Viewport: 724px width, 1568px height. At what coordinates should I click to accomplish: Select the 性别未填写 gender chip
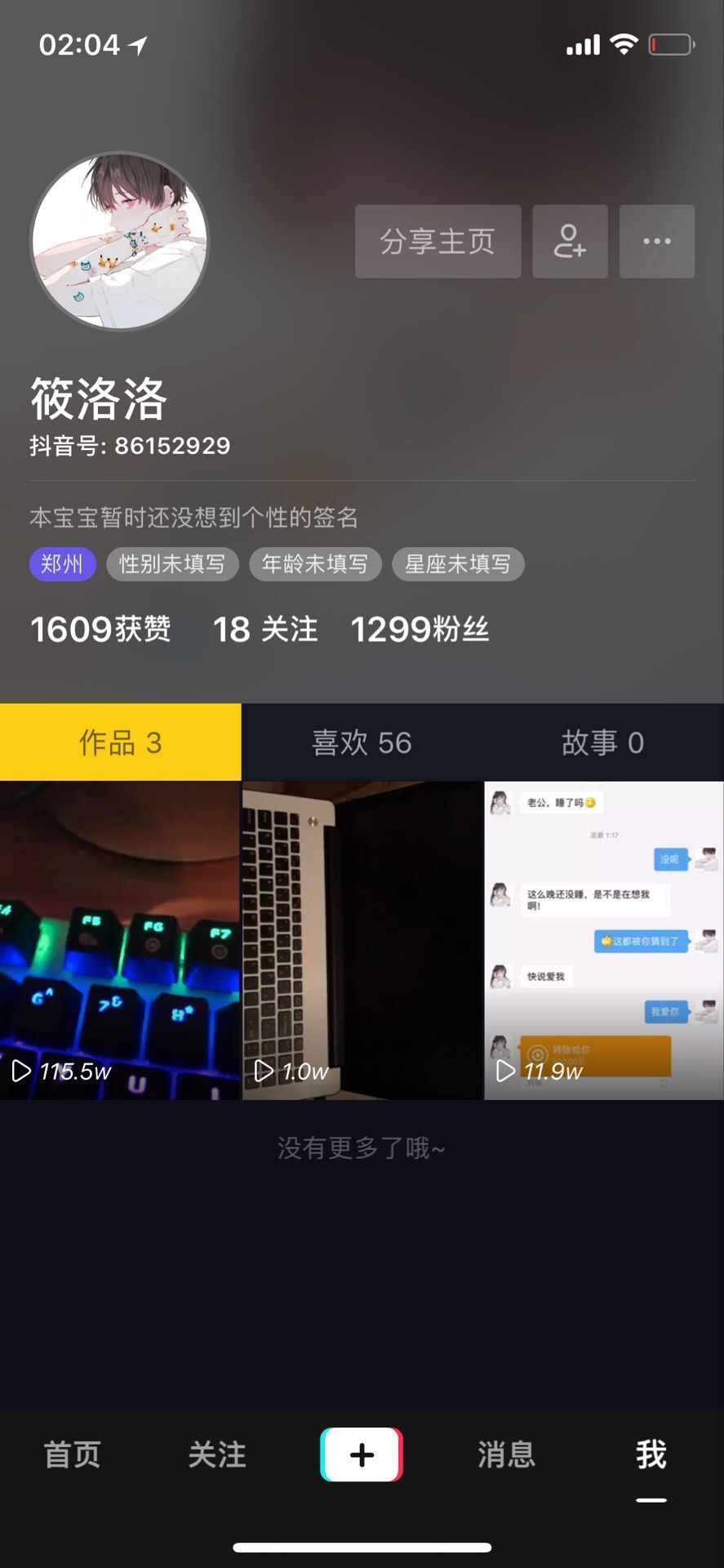172,564
